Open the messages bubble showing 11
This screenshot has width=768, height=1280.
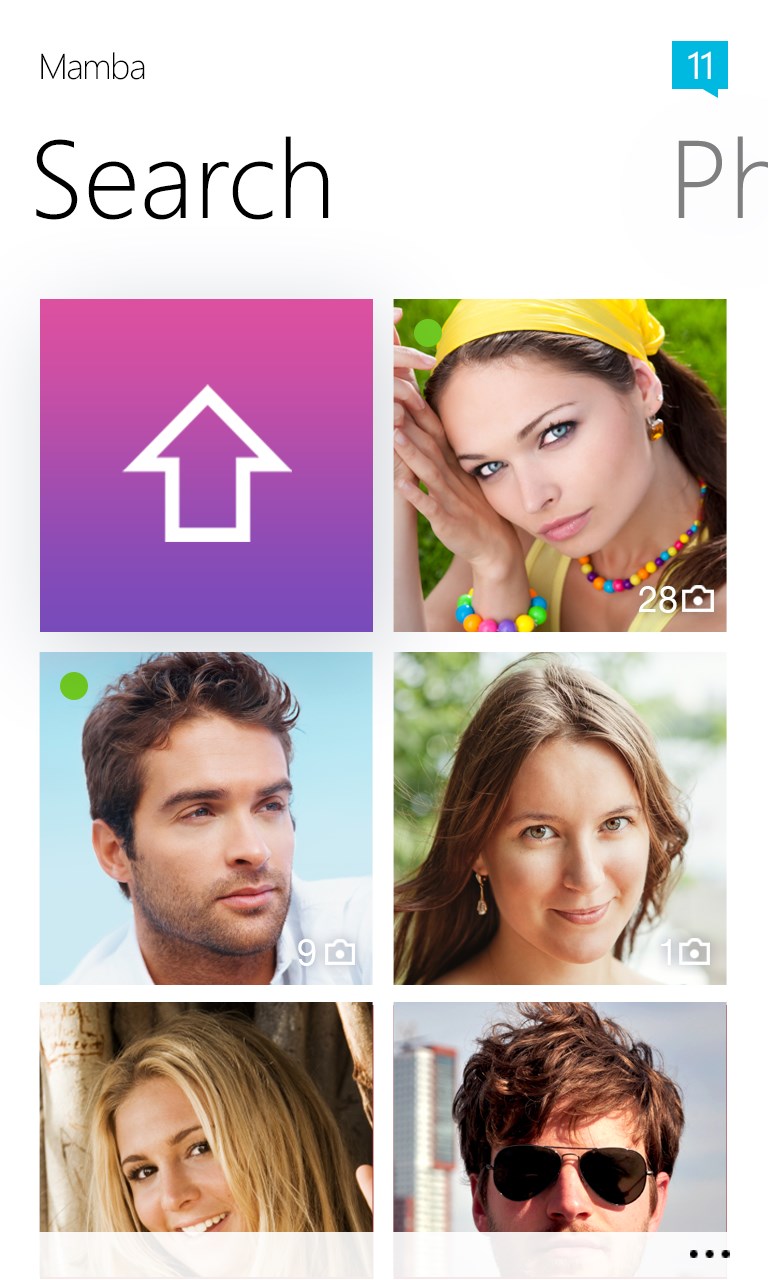click(699, 68)
